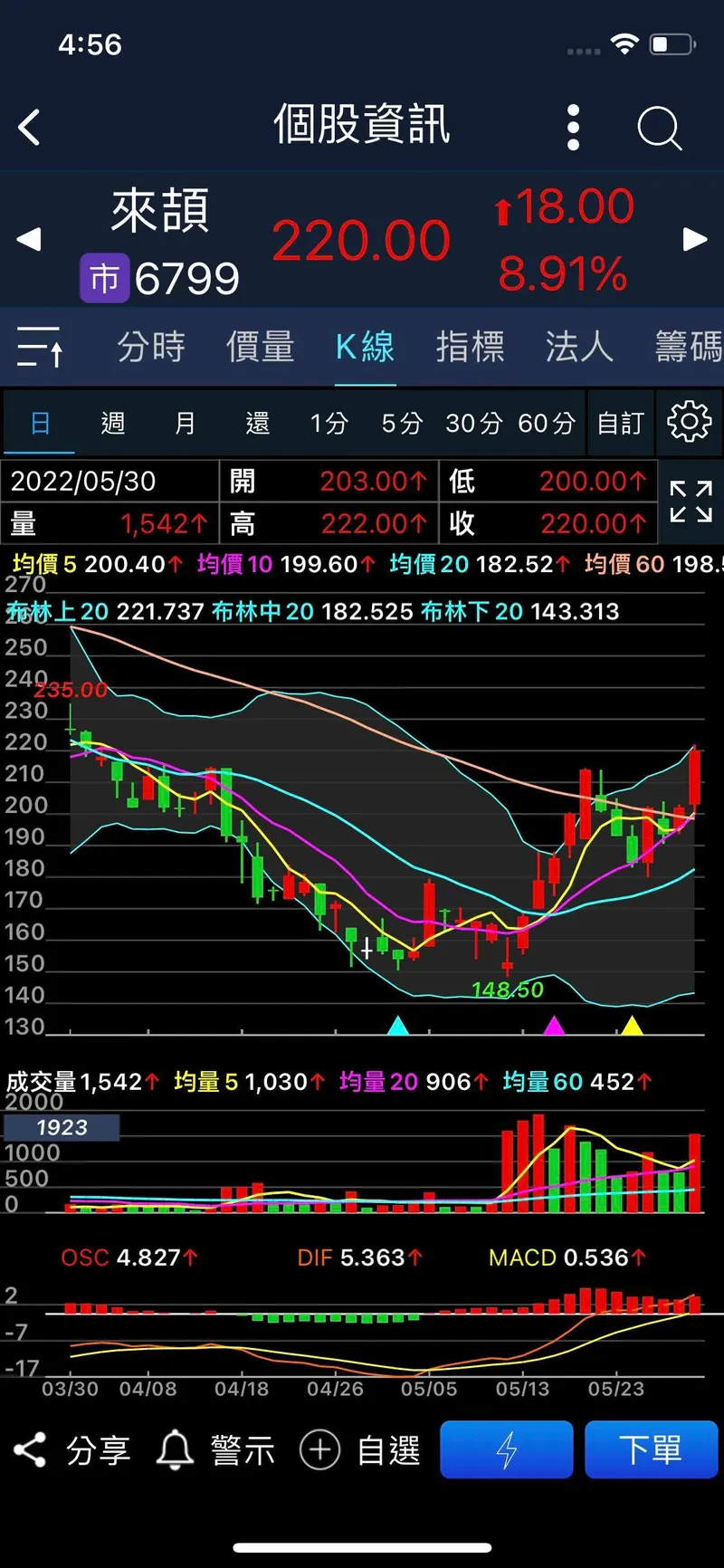
Task: Select the 週 weekly chart period
Action: click(113, 423)
